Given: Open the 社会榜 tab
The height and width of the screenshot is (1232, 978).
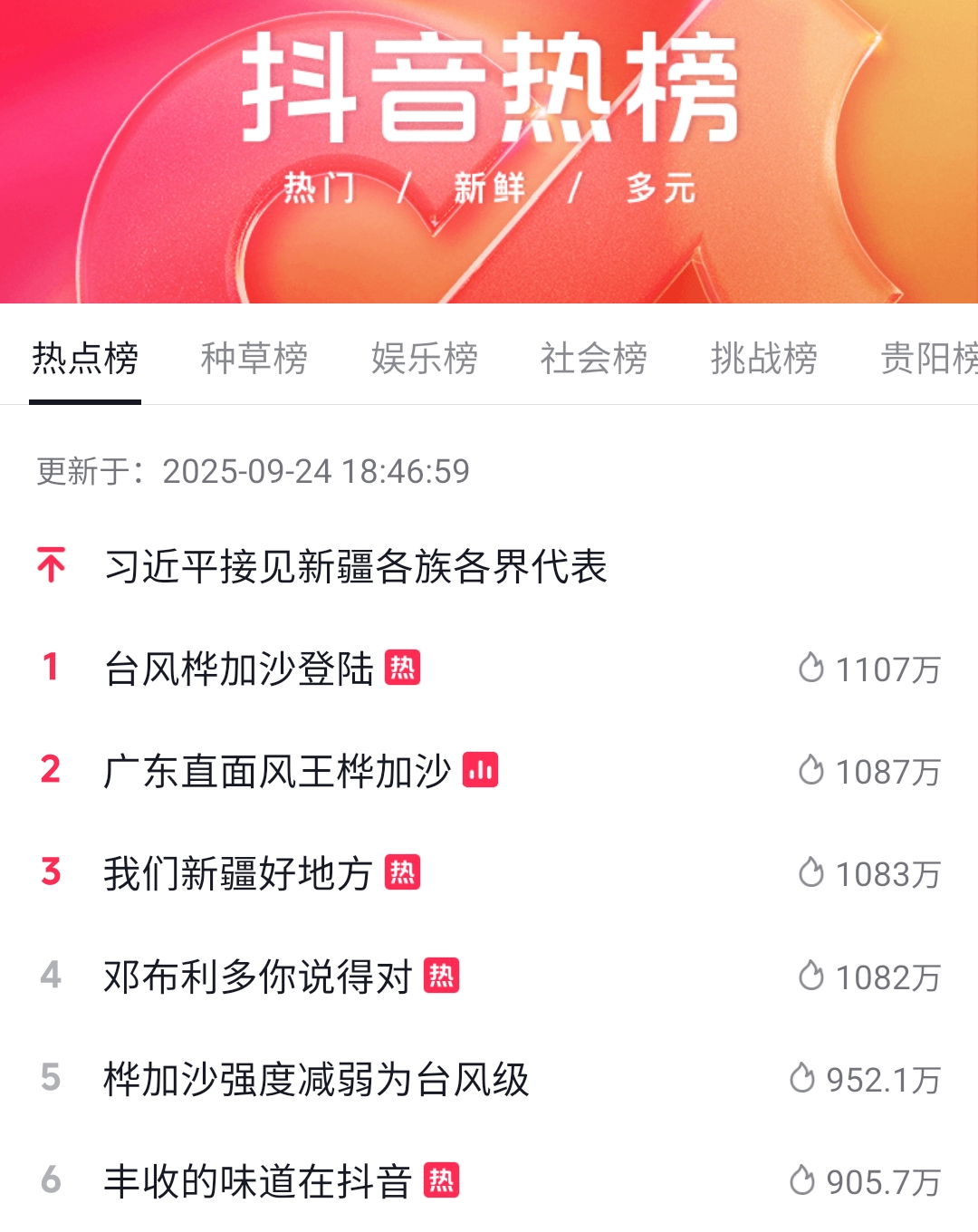Looking at the screenshot, I should [594, 358].
